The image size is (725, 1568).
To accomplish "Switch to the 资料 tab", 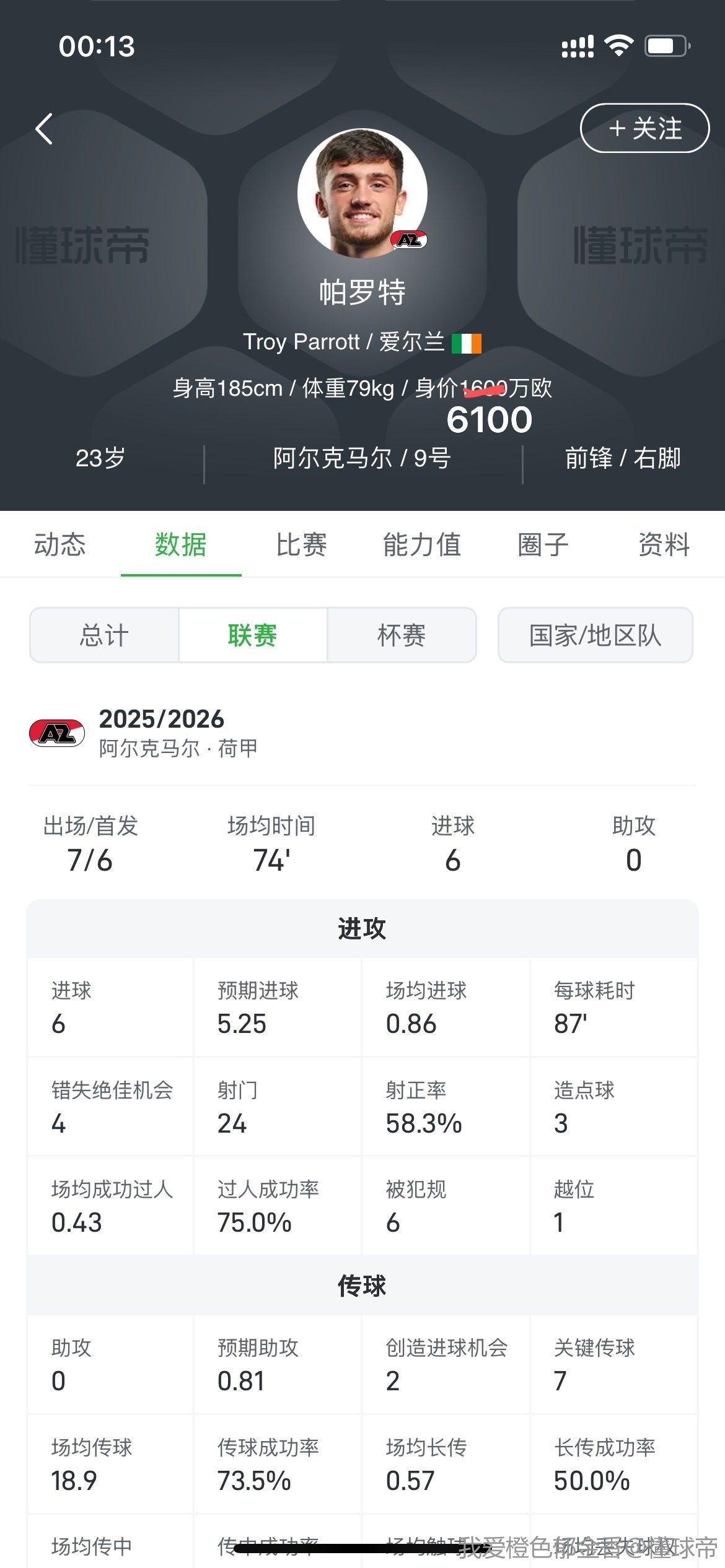I will pyautogui.click(x=664, y=544).
